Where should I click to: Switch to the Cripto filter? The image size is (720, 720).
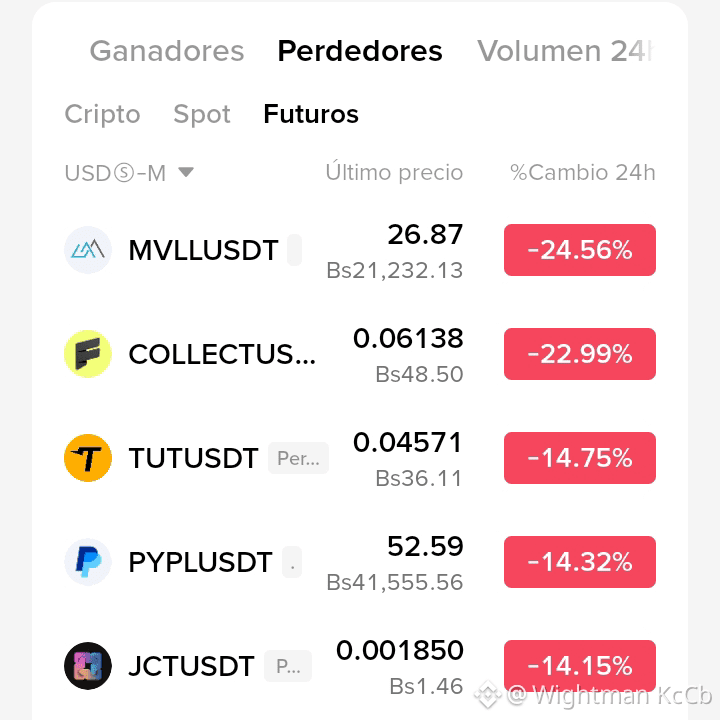(102, 114)
